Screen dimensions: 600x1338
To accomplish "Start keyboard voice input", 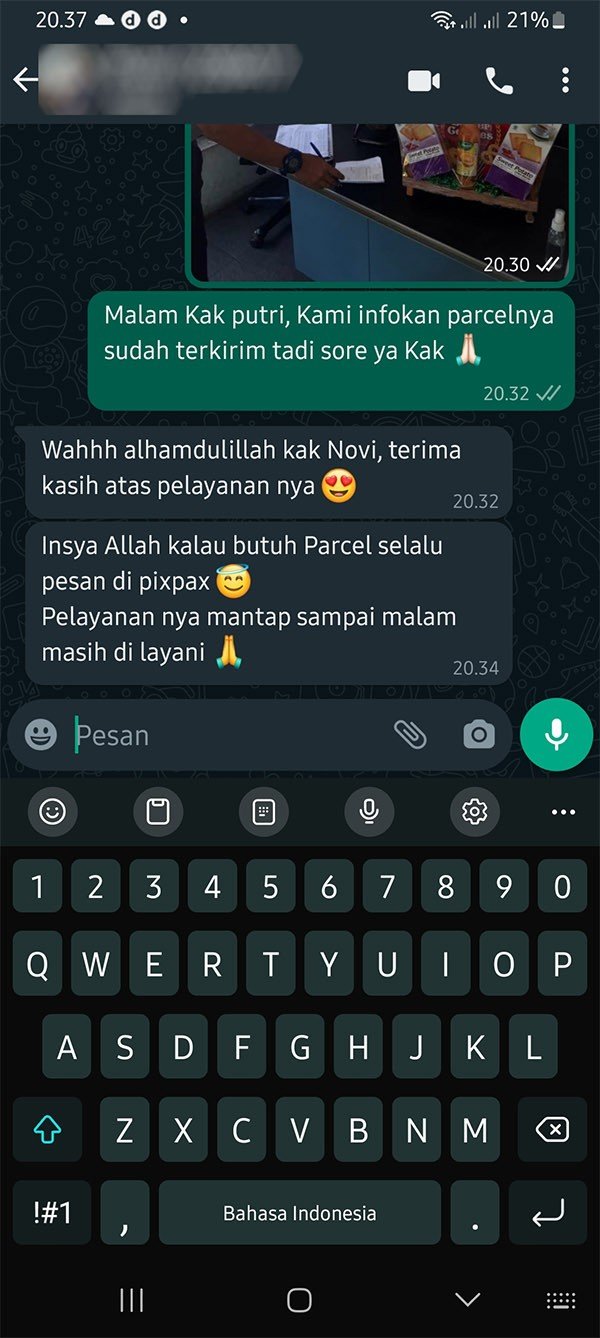I will coord(369,812).
